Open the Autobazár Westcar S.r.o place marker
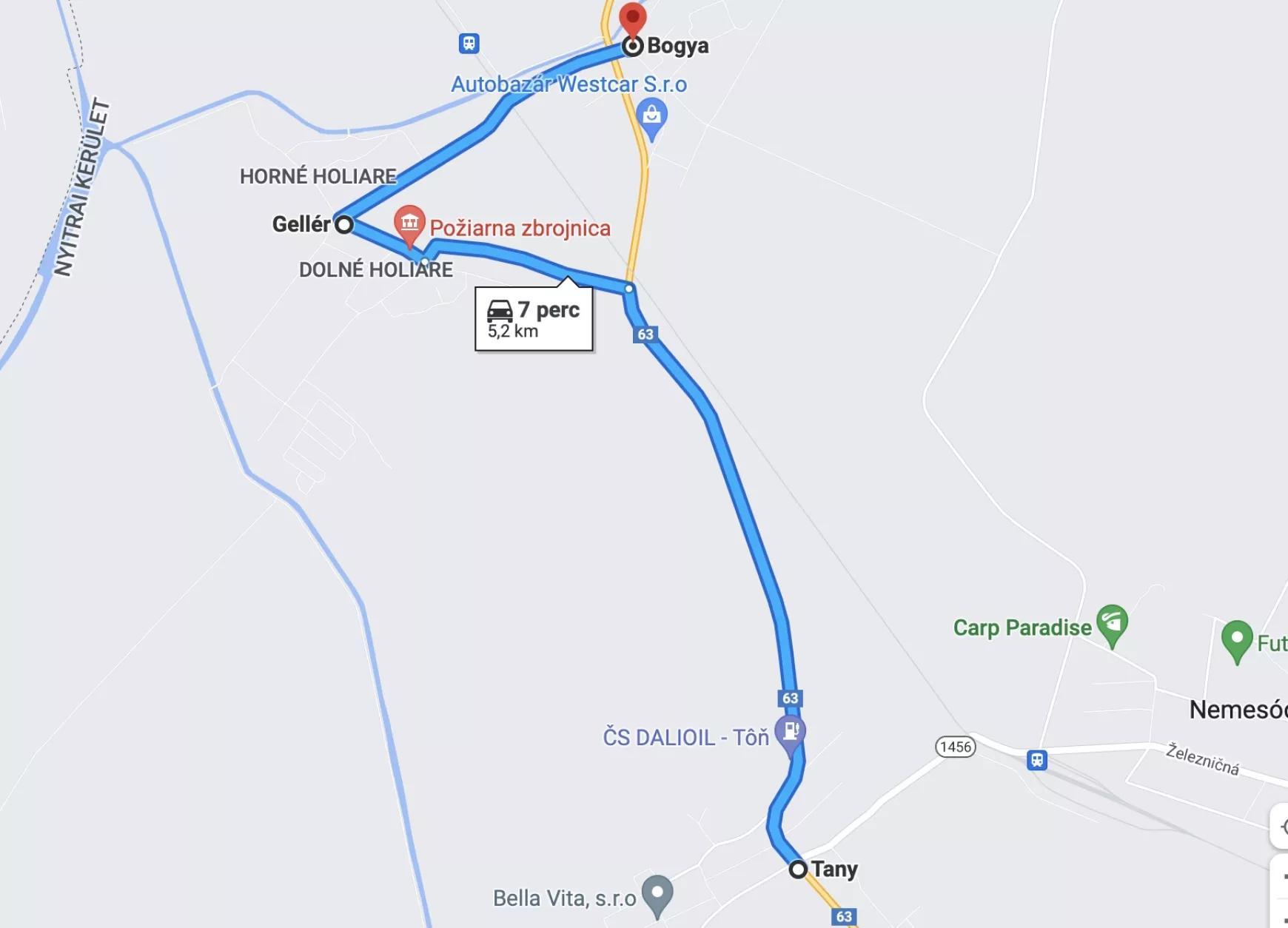1288x928 pixels. (651, 117)
